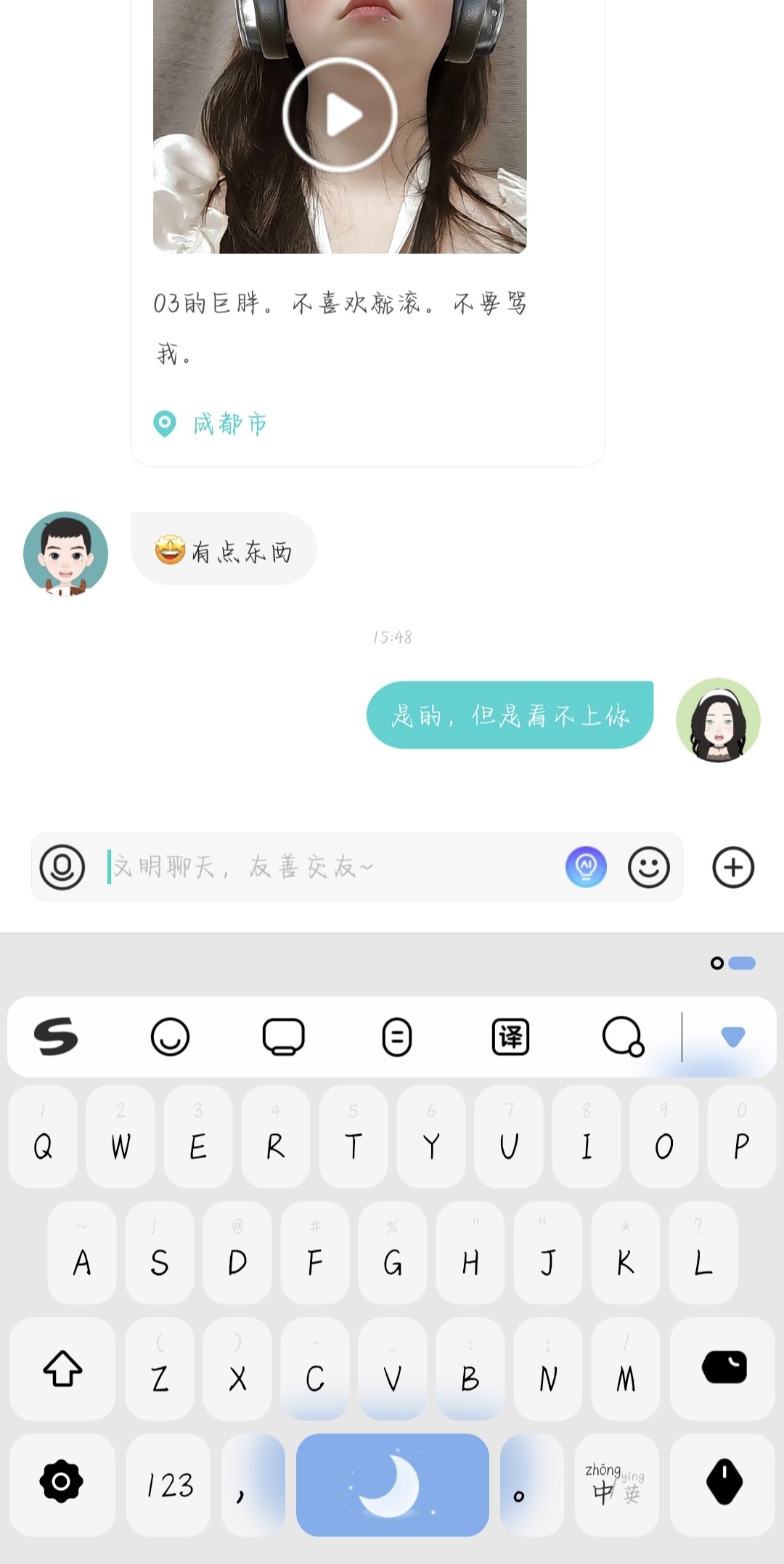Switch to the 123 numeric keypad
This screenshot has width=784, height=1564.
tap(169, 1485)
